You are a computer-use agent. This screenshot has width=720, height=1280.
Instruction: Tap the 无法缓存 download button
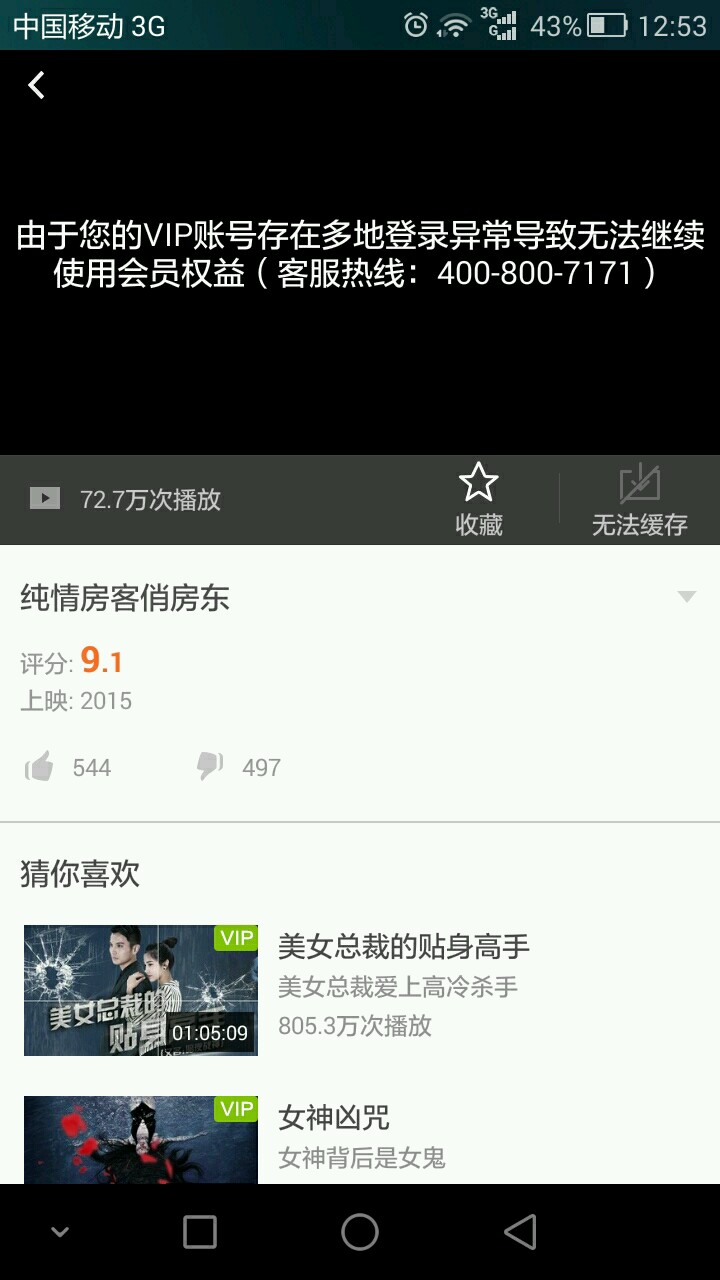coord(639,499)
